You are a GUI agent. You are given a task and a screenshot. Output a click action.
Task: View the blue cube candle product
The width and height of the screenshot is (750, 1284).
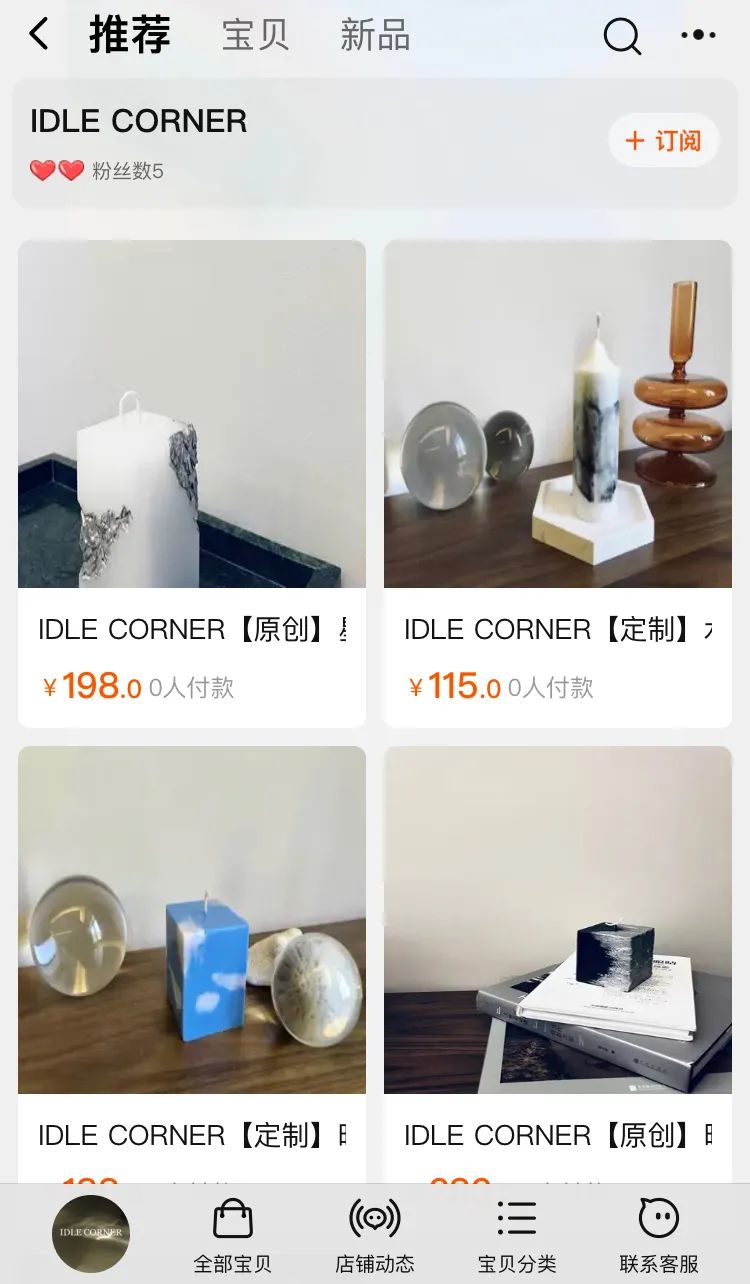192,920
